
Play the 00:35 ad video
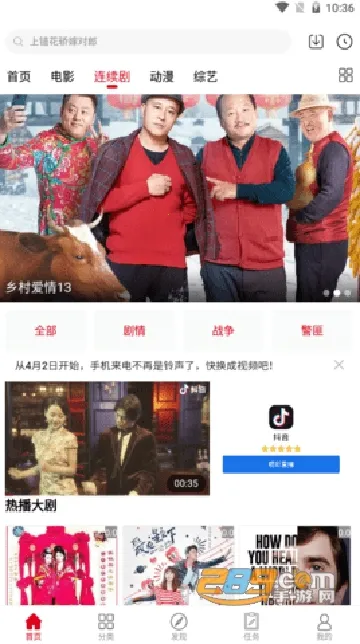coord(108,438)
